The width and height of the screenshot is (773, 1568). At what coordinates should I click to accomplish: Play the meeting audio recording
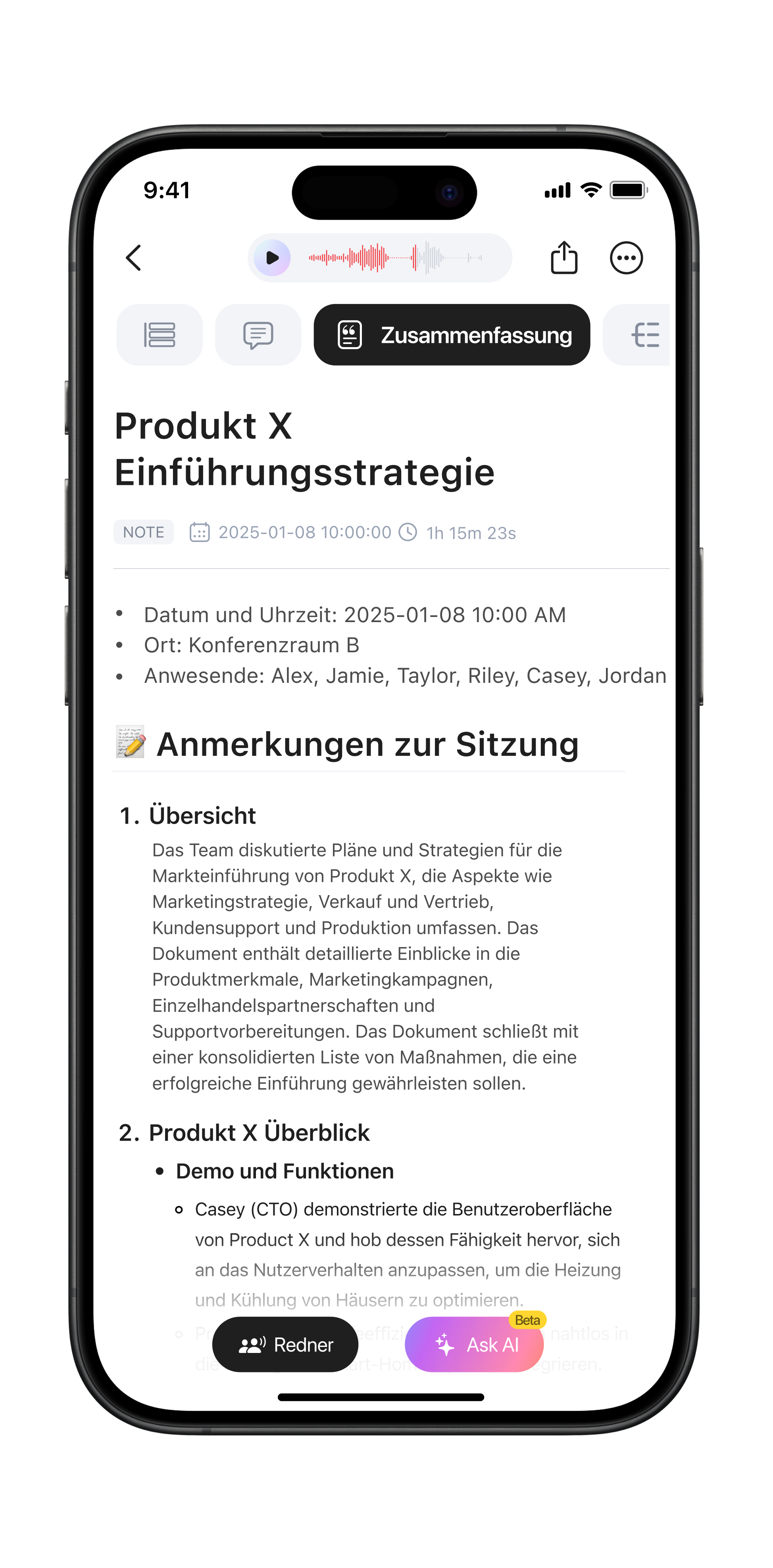click(272, 258)
